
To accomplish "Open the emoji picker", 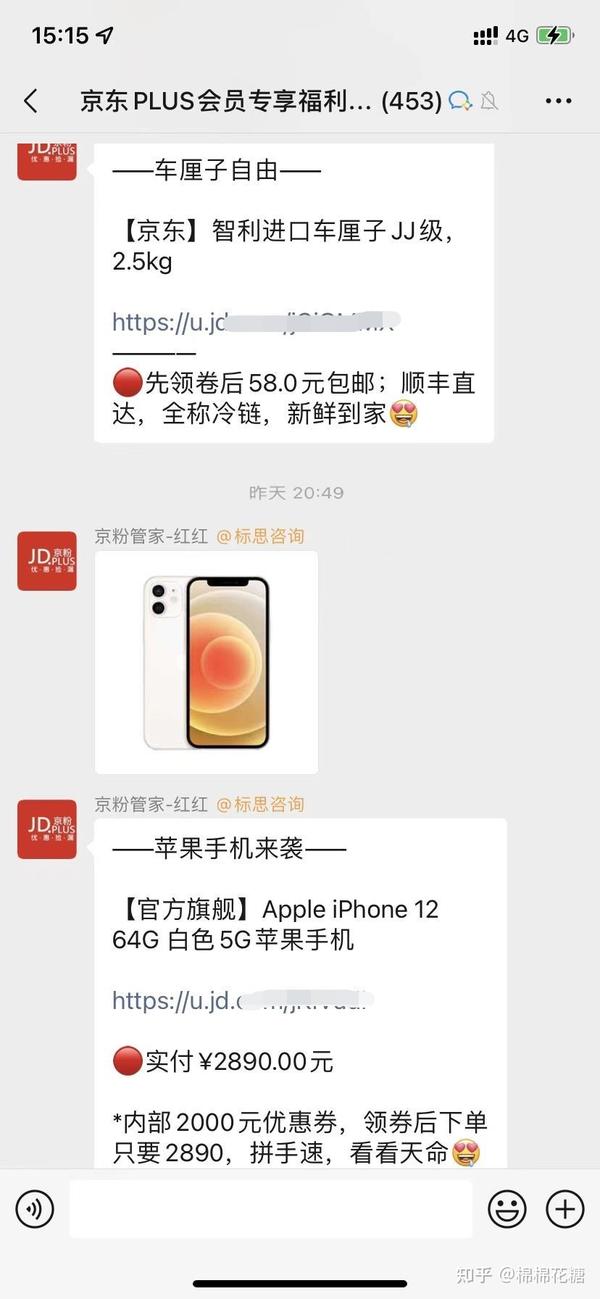I will coord(507,1209).
